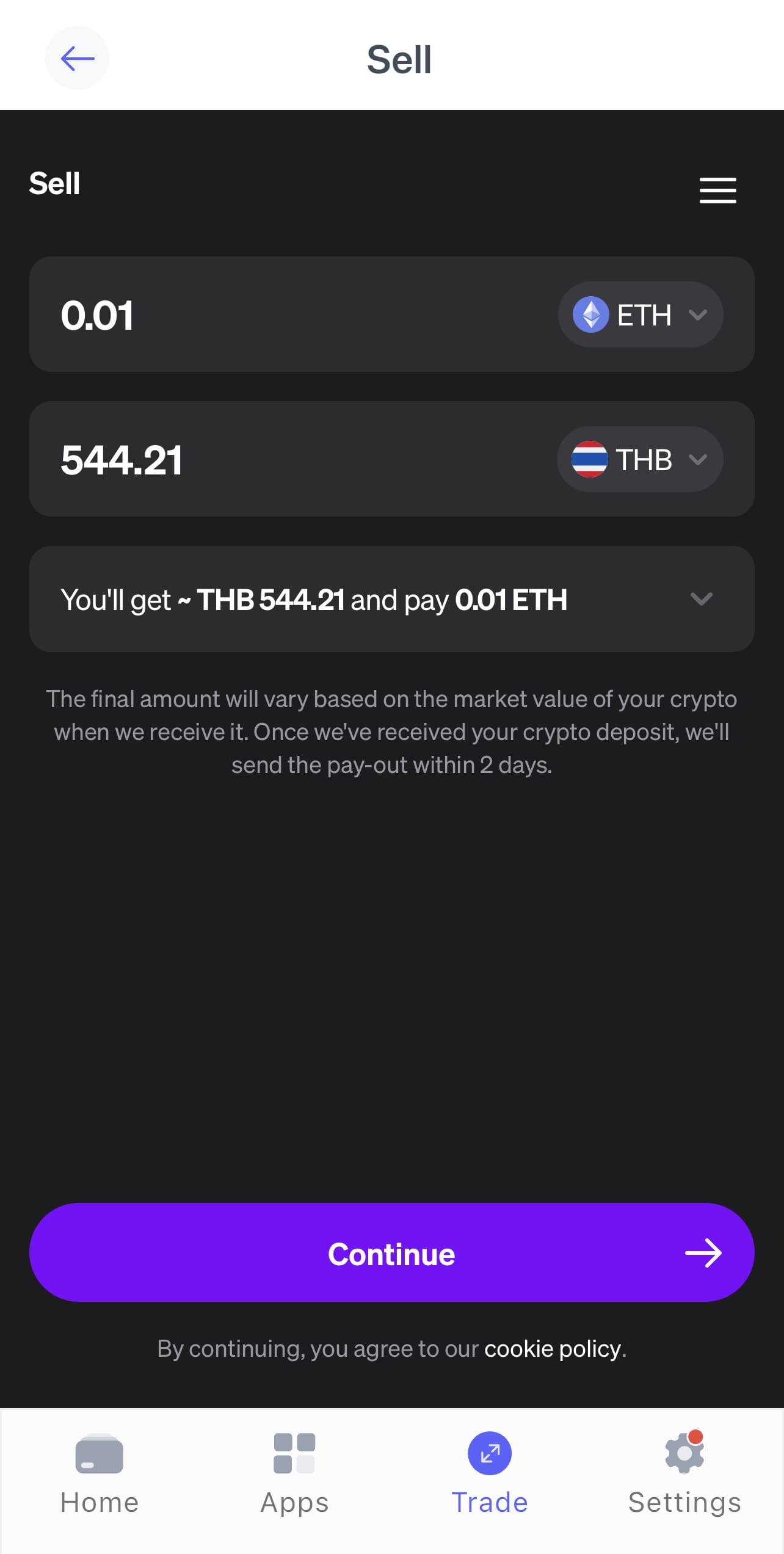
Task: Open the cookie policy link
Action: pyautogui.click(x=551, y=1348)
